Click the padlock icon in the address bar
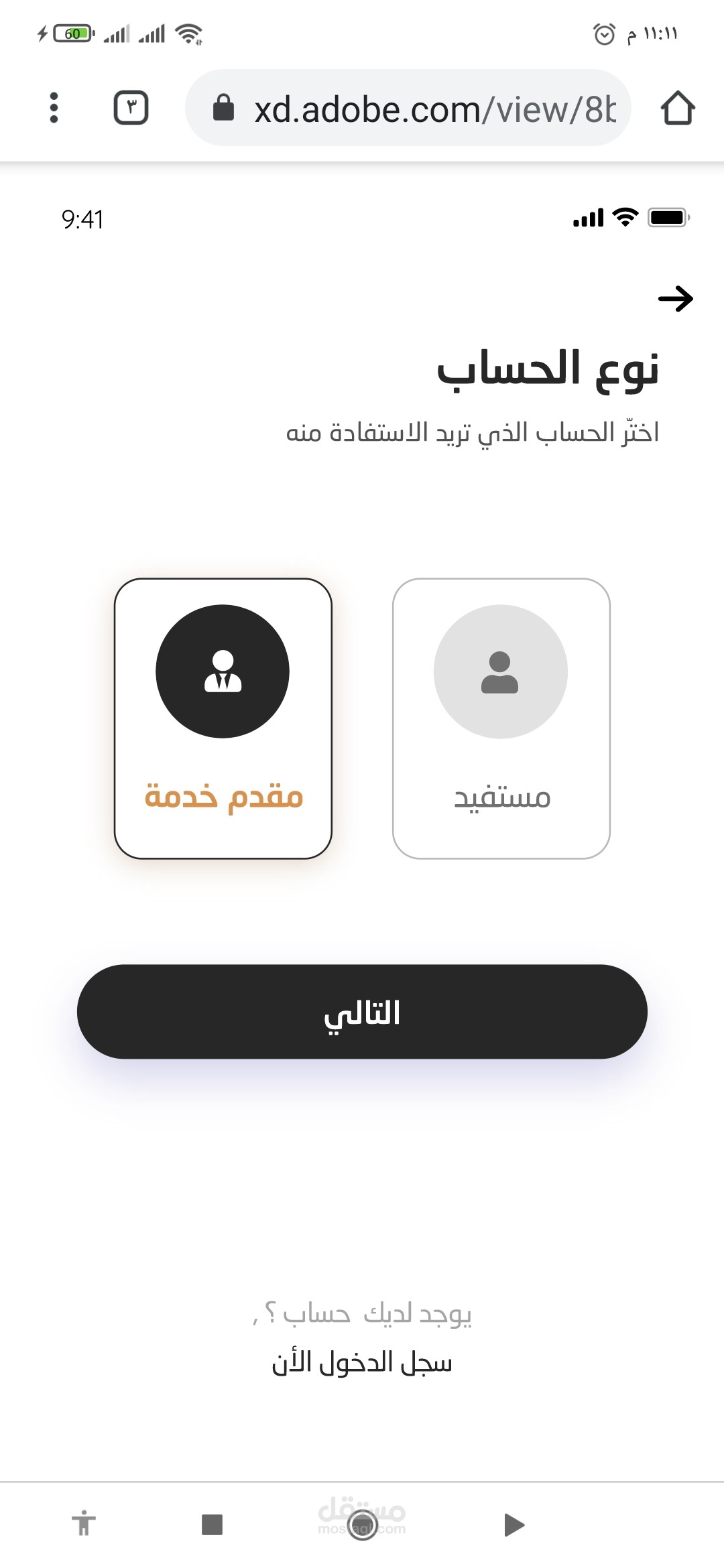This screenshot has height=1568, width=724. pyautogui.click(x=224, y=108)
